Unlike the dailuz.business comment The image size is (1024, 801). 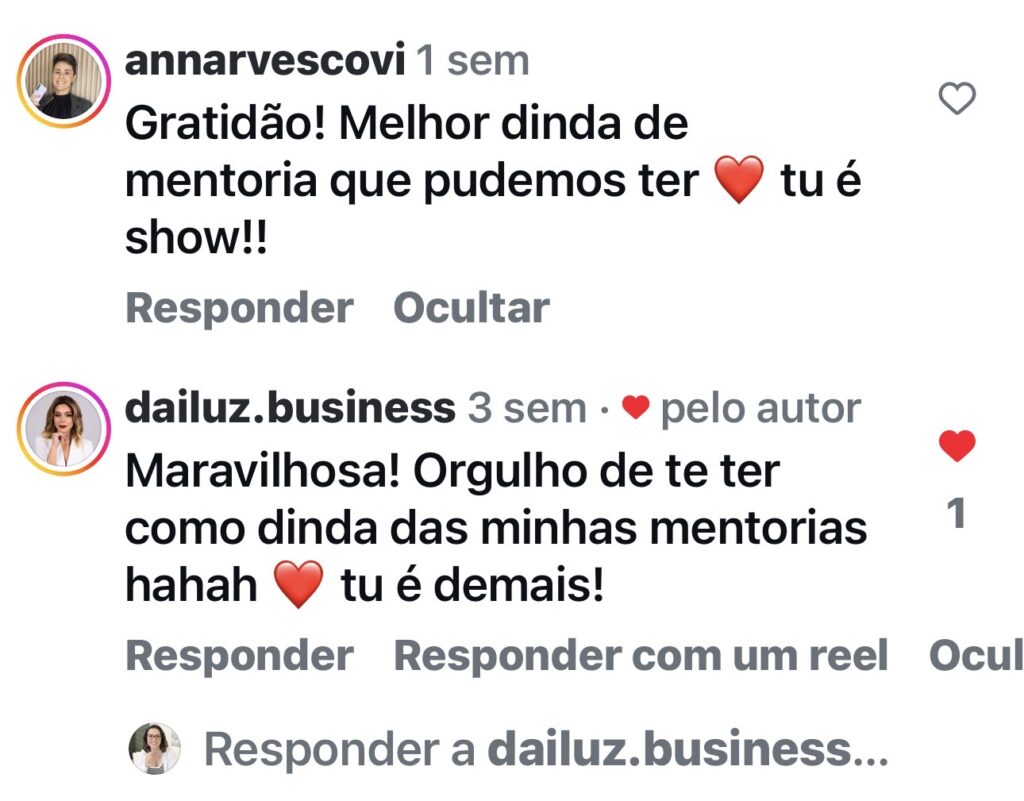point(958,447)
